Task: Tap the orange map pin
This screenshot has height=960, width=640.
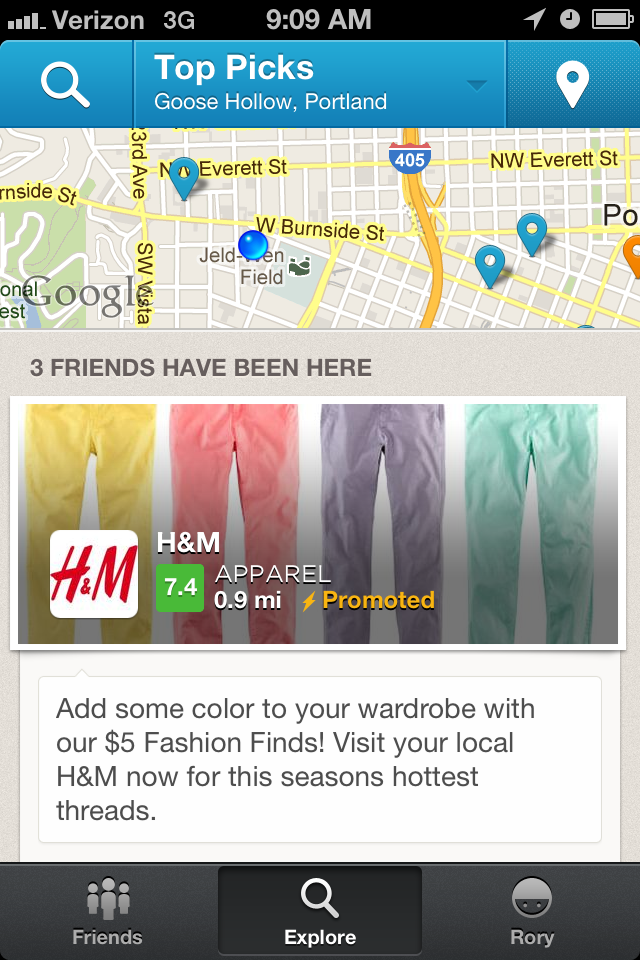Action: click(x=632, y=254)
